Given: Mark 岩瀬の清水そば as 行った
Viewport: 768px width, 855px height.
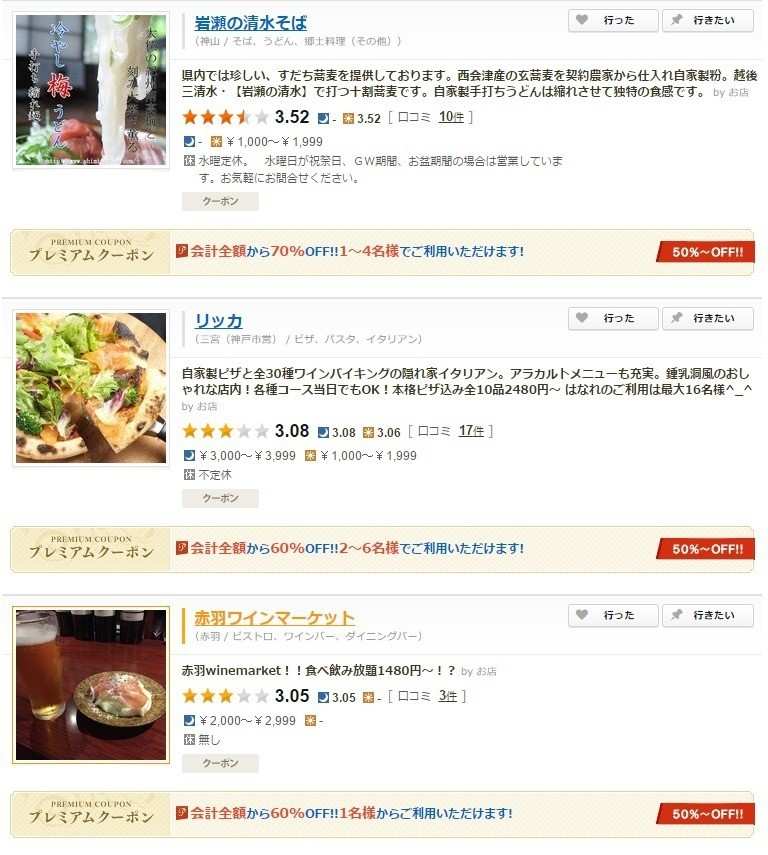Looking at the screenshot, I should [612, 20].
